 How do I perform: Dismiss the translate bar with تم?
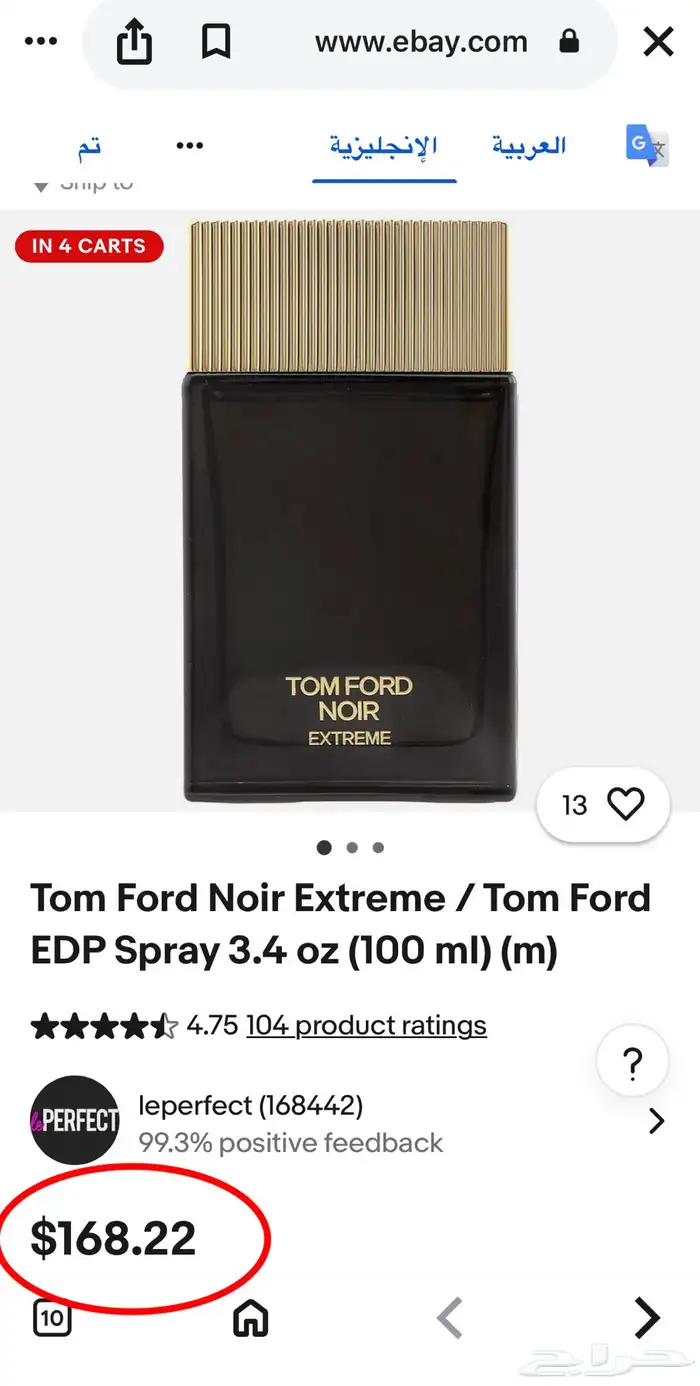pyautogui.click(x=90, y=146)
